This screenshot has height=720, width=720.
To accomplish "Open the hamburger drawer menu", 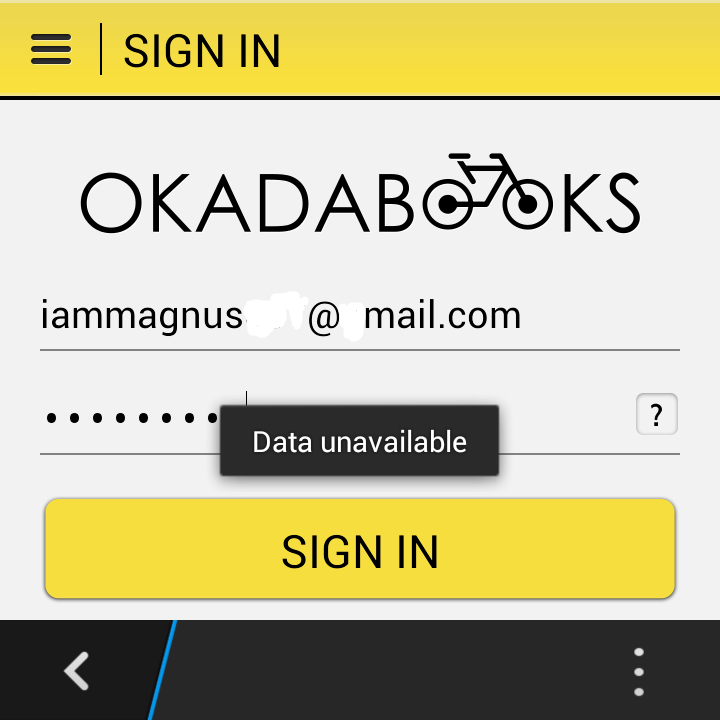I will [x=51, y=49].
